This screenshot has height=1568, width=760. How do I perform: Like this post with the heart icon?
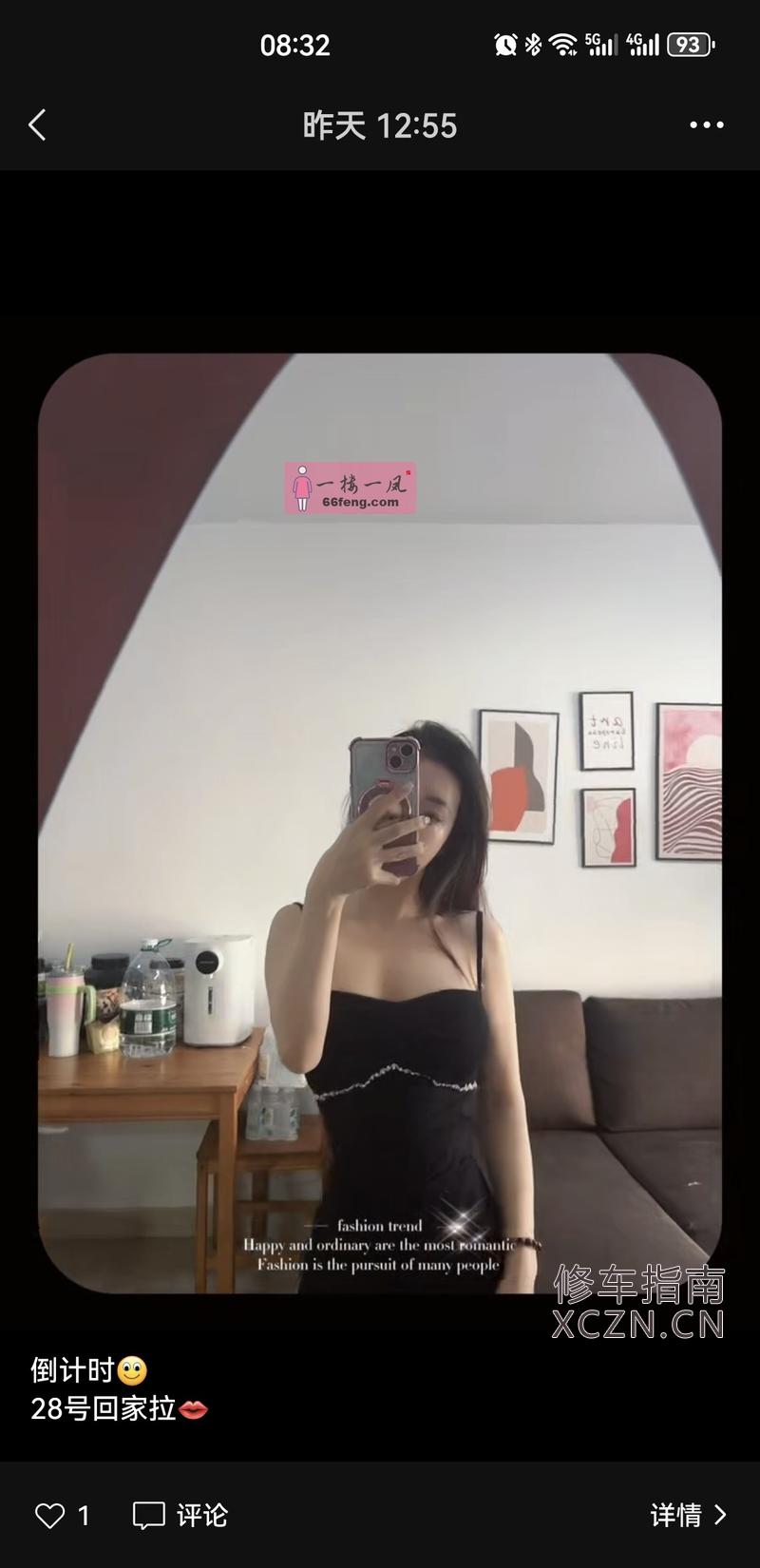pos(50,1515)
